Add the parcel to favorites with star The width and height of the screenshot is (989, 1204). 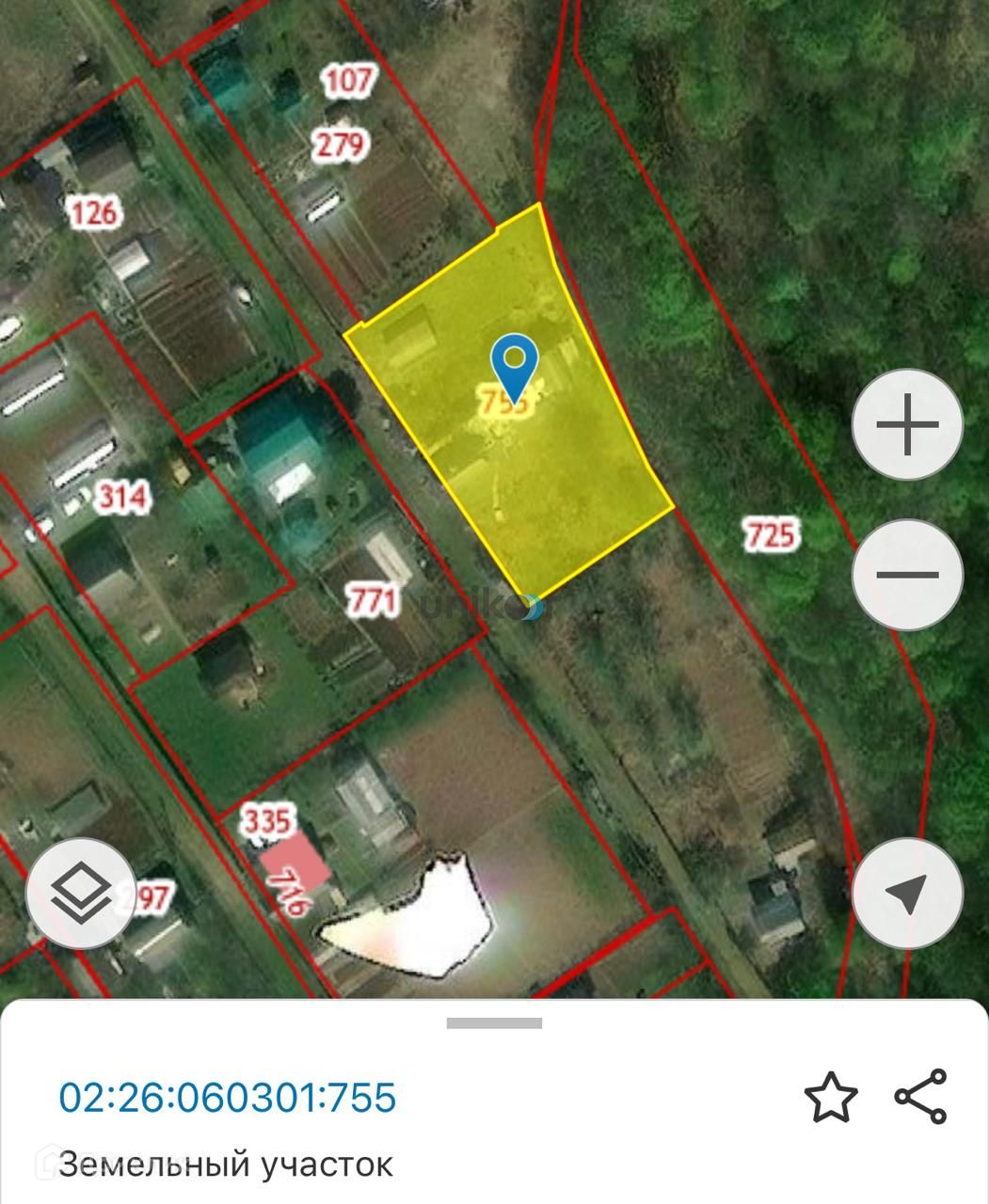pos(830,1098)
